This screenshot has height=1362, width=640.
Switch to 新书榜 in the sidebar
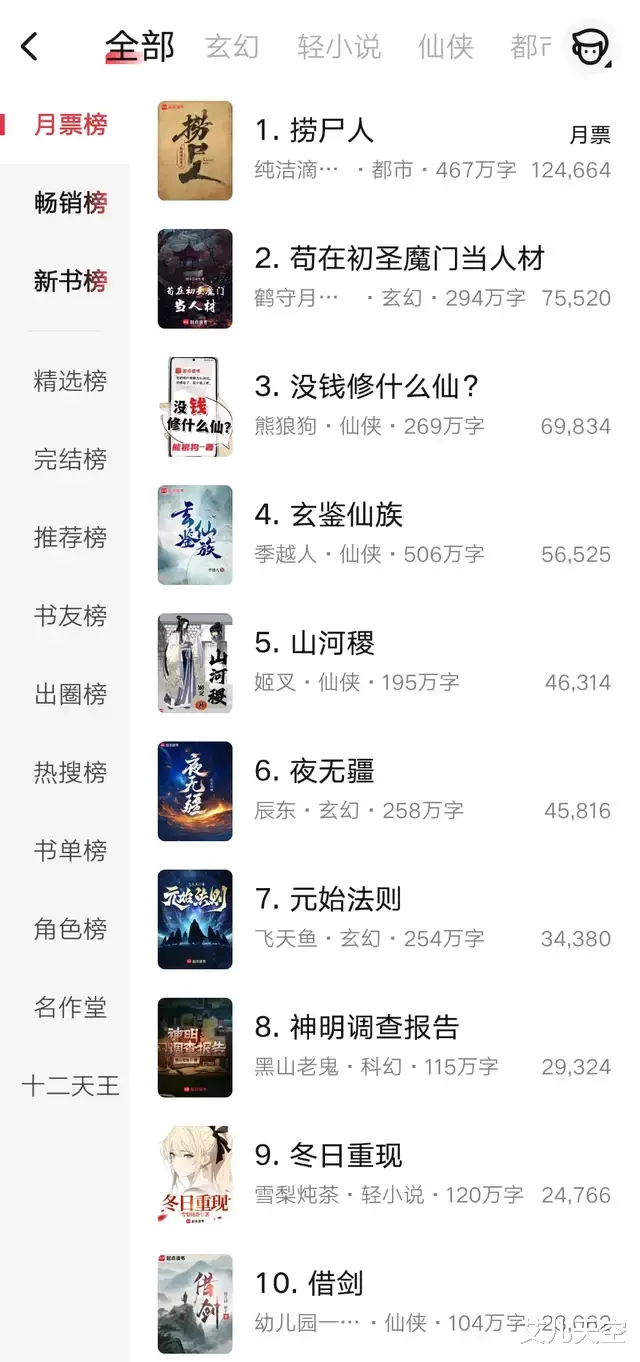click(x=70, y=281)
